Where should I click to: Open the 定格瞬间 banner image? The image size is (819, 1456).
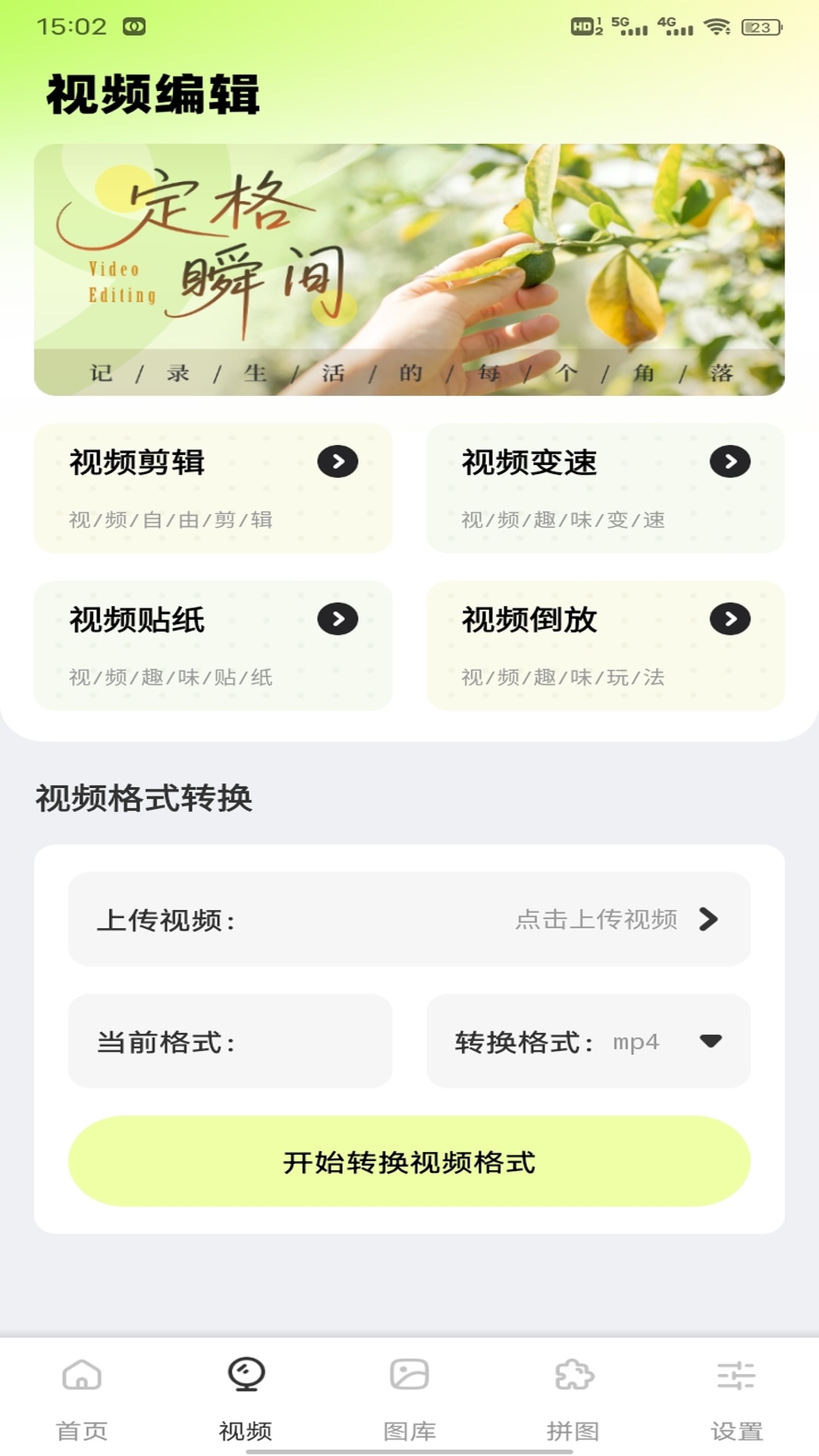click(409, 271)
